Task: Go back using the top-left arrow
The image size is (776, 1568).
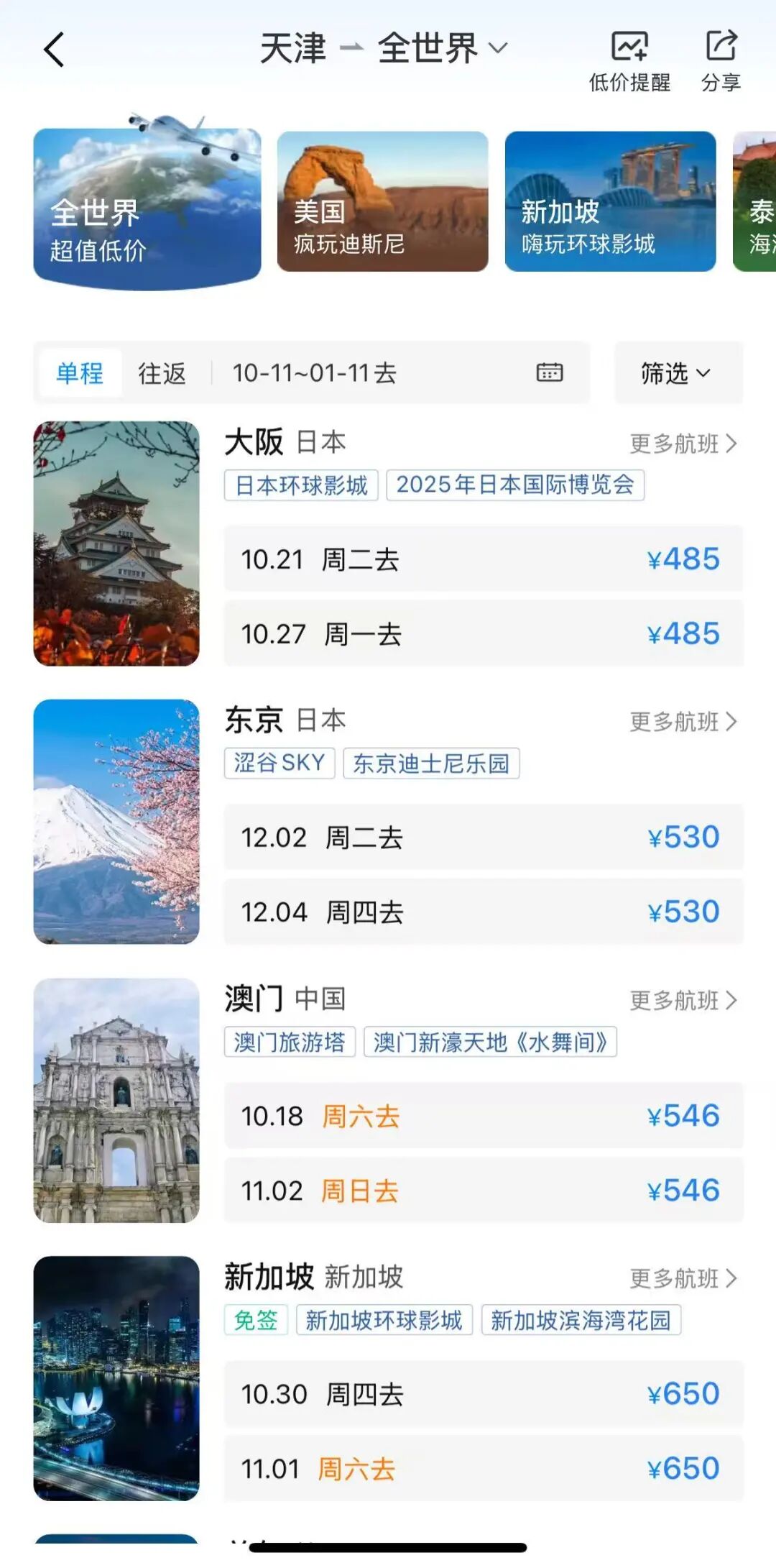Action: pos(54,50)
